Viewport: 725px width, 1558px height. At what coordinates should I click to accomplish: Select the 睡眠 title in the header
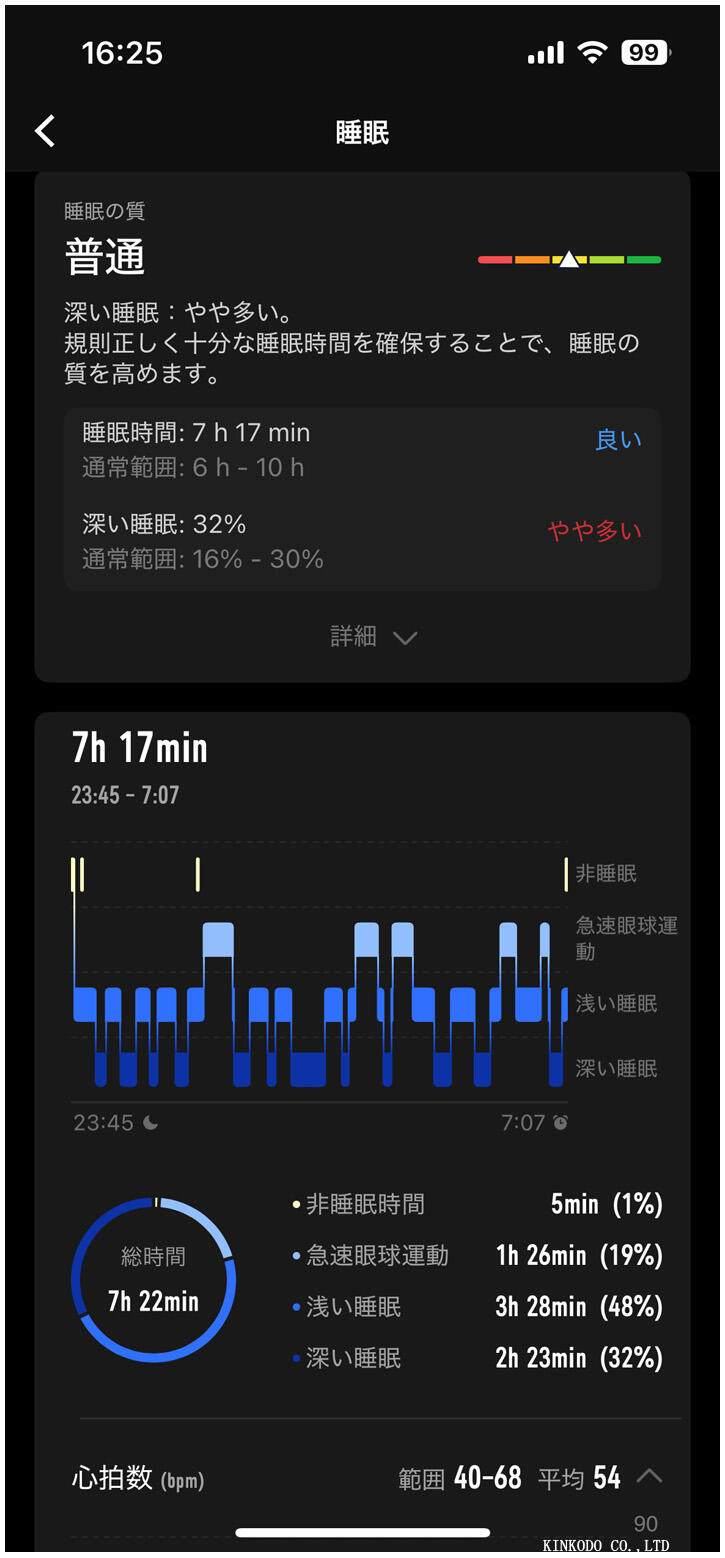pyautogui.click(x=362, y=133)
